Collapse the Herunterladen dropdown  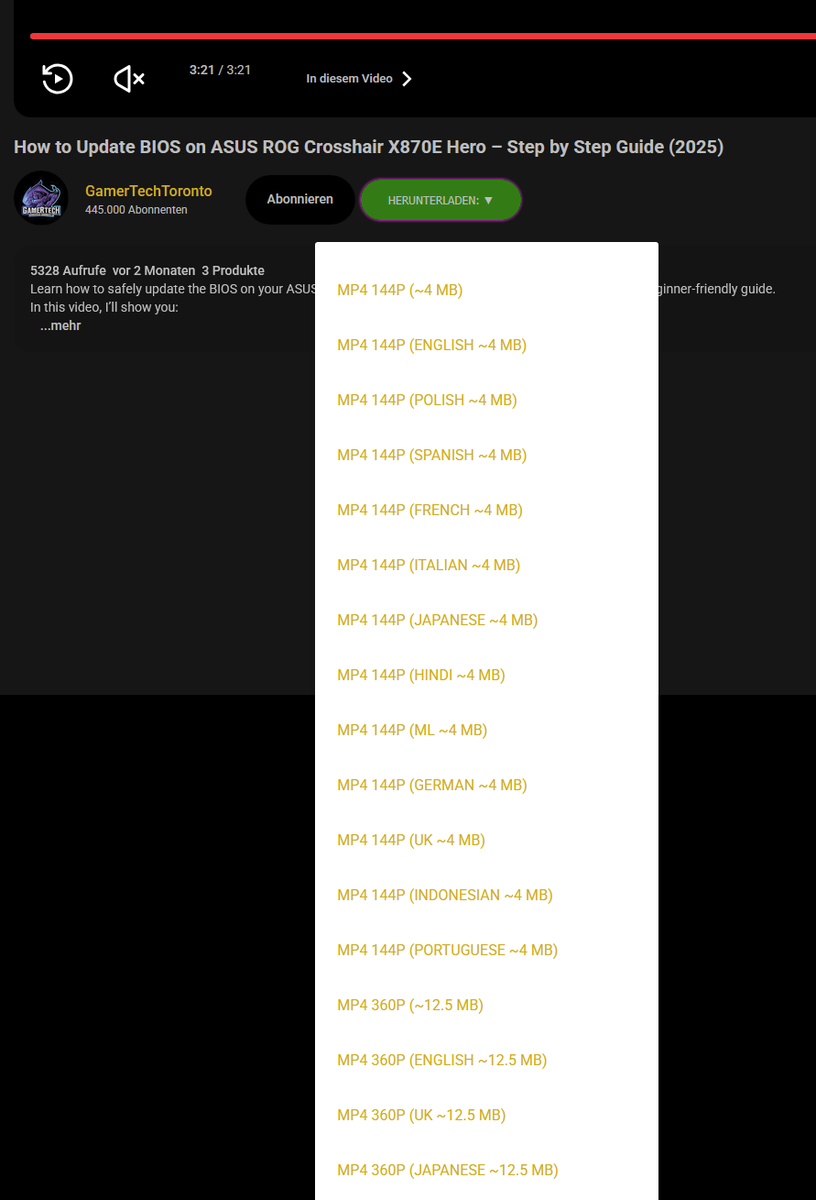tap(440, 200)
